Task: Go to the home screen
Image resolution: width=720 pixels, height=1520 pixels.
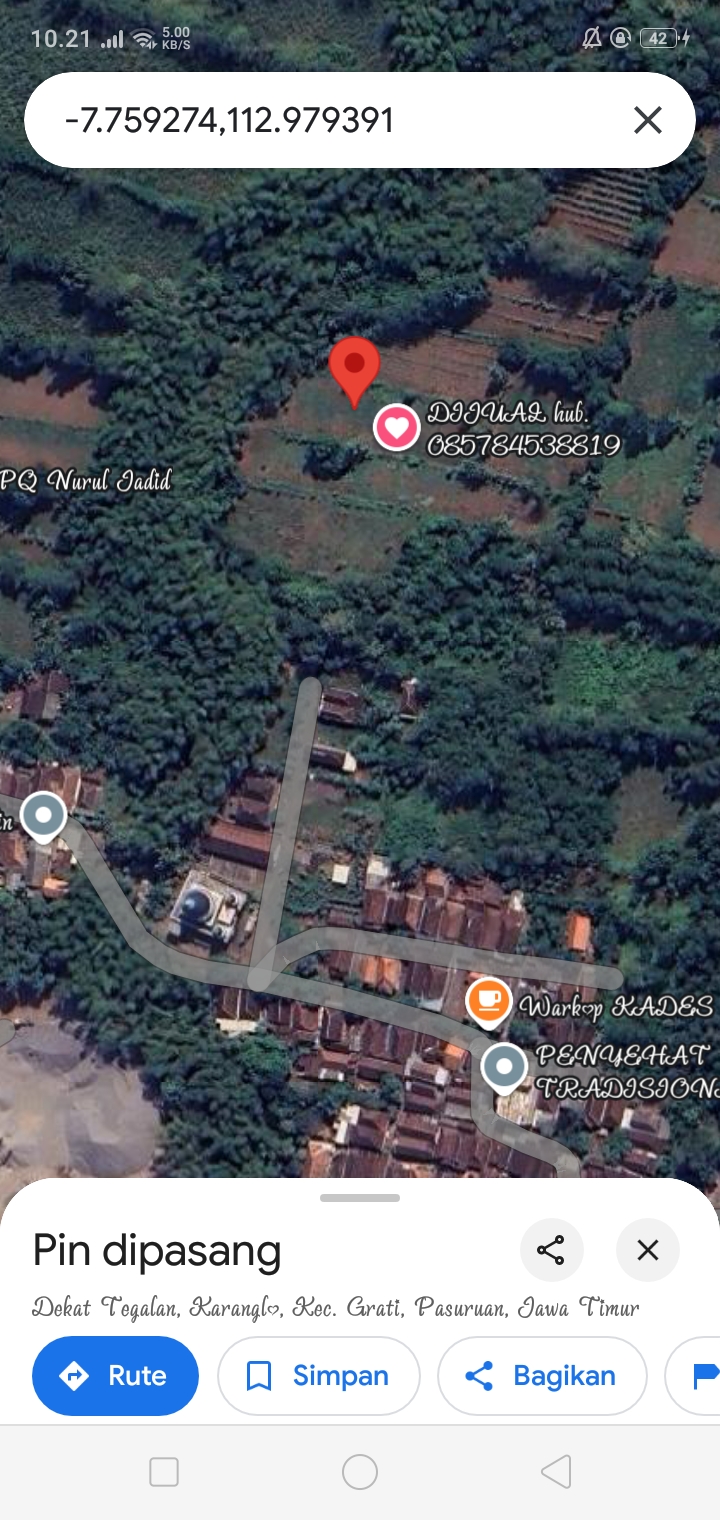Action: tap(360, 1472)
